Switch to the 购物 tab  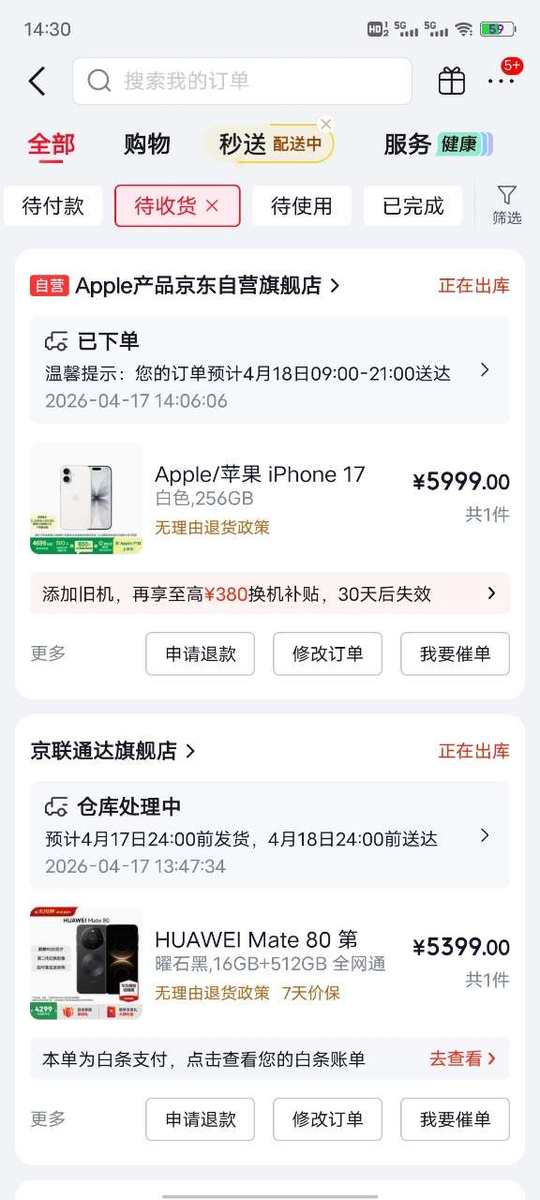[x=147, y=144]
